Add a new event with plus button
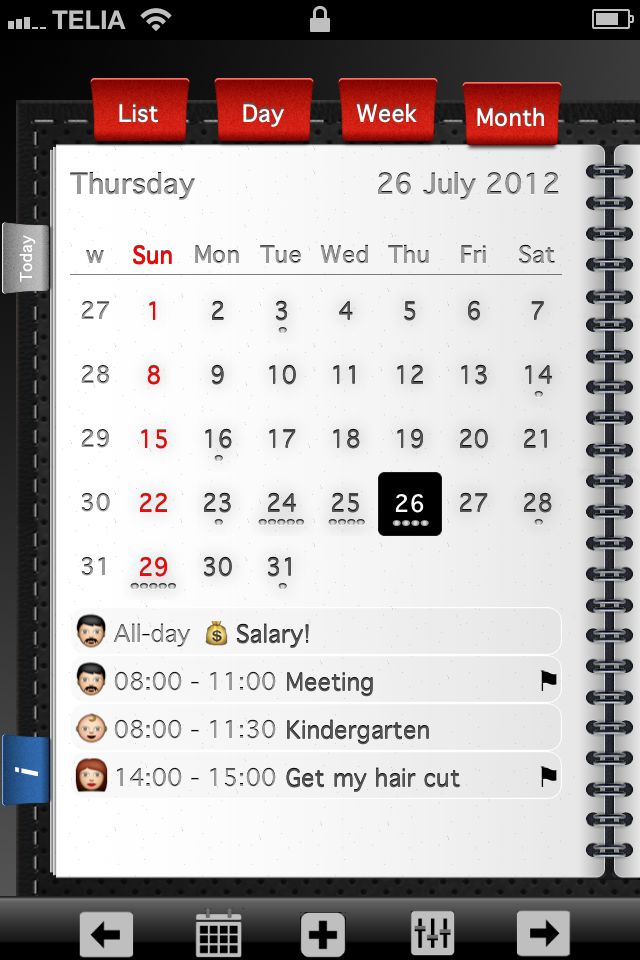 [x=322, y=934]
